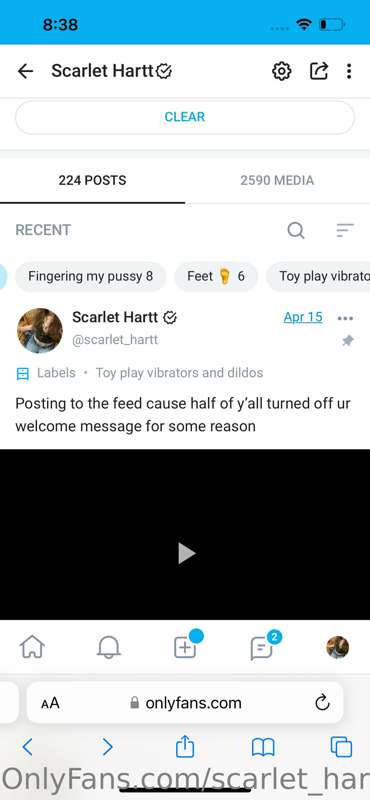
Task: Open profile settings gear
Action: [281, 71]
